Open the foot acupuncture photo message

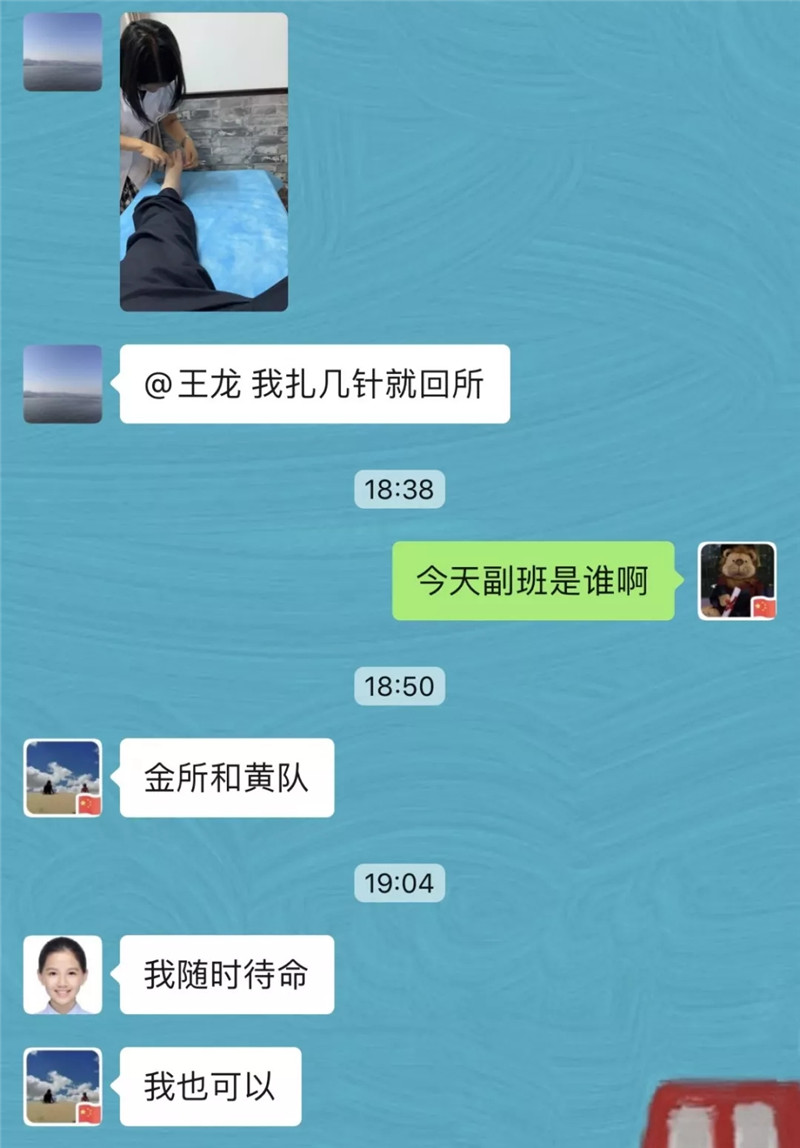(x=204, y=162)
